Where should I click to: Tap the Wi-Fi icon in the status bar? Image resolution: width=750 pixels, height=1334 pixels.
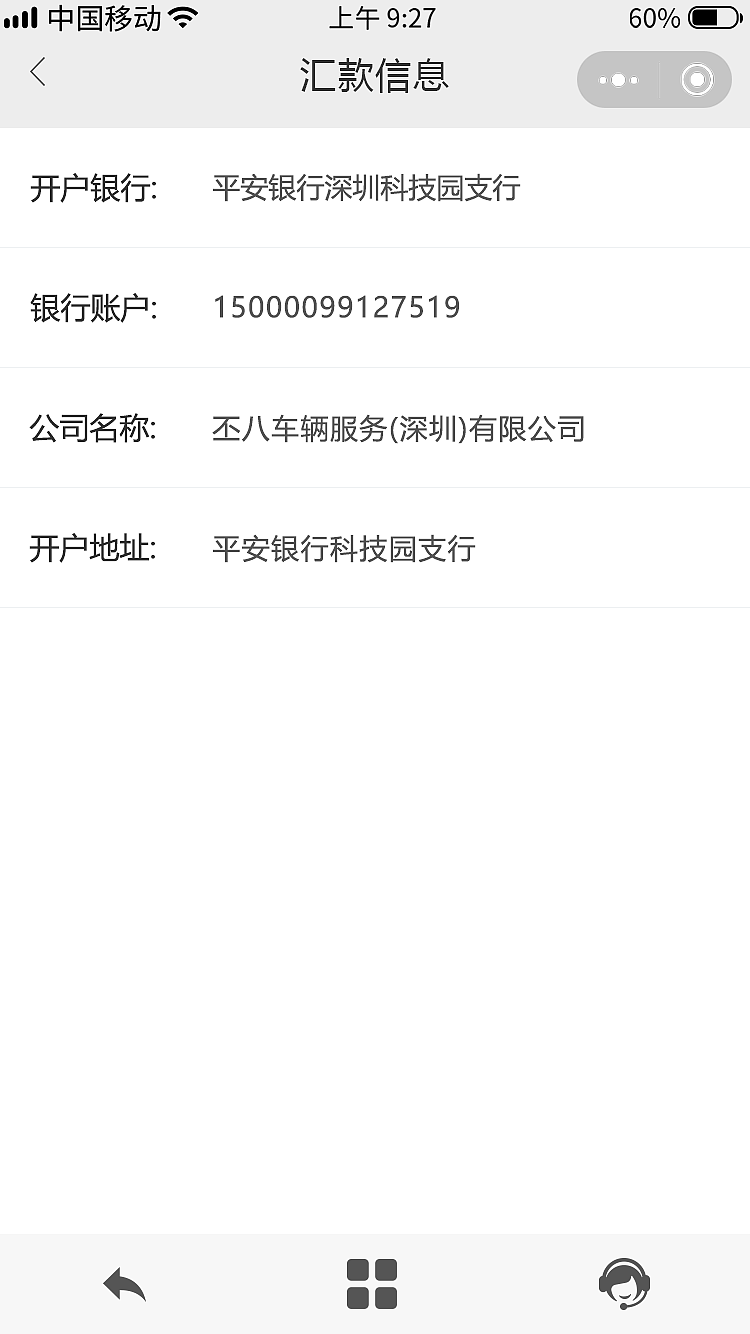182,16
